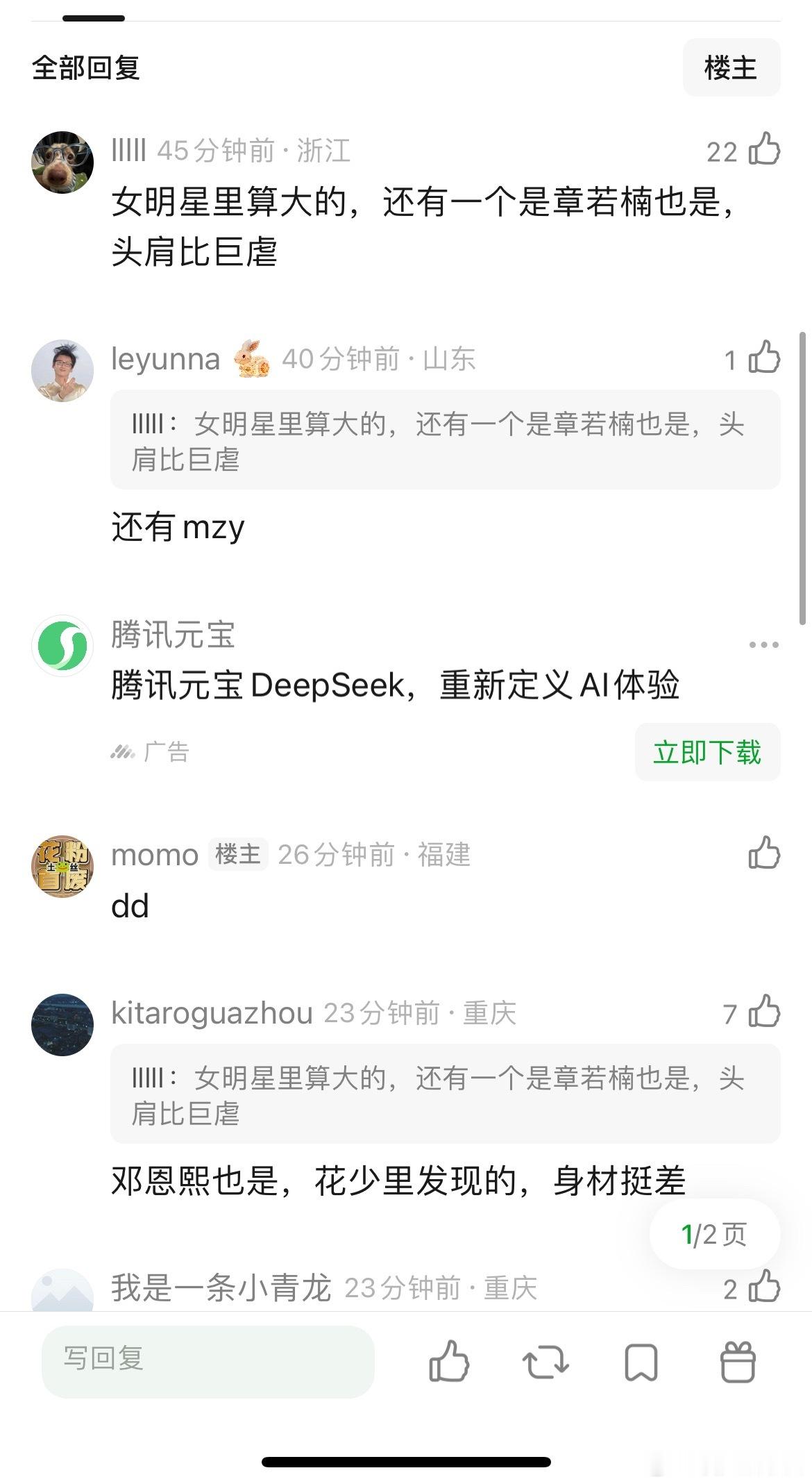This screenshot has width=812, height=1484.
Task: Switch to 楼主 replies filter
Action: coord(731,67)
